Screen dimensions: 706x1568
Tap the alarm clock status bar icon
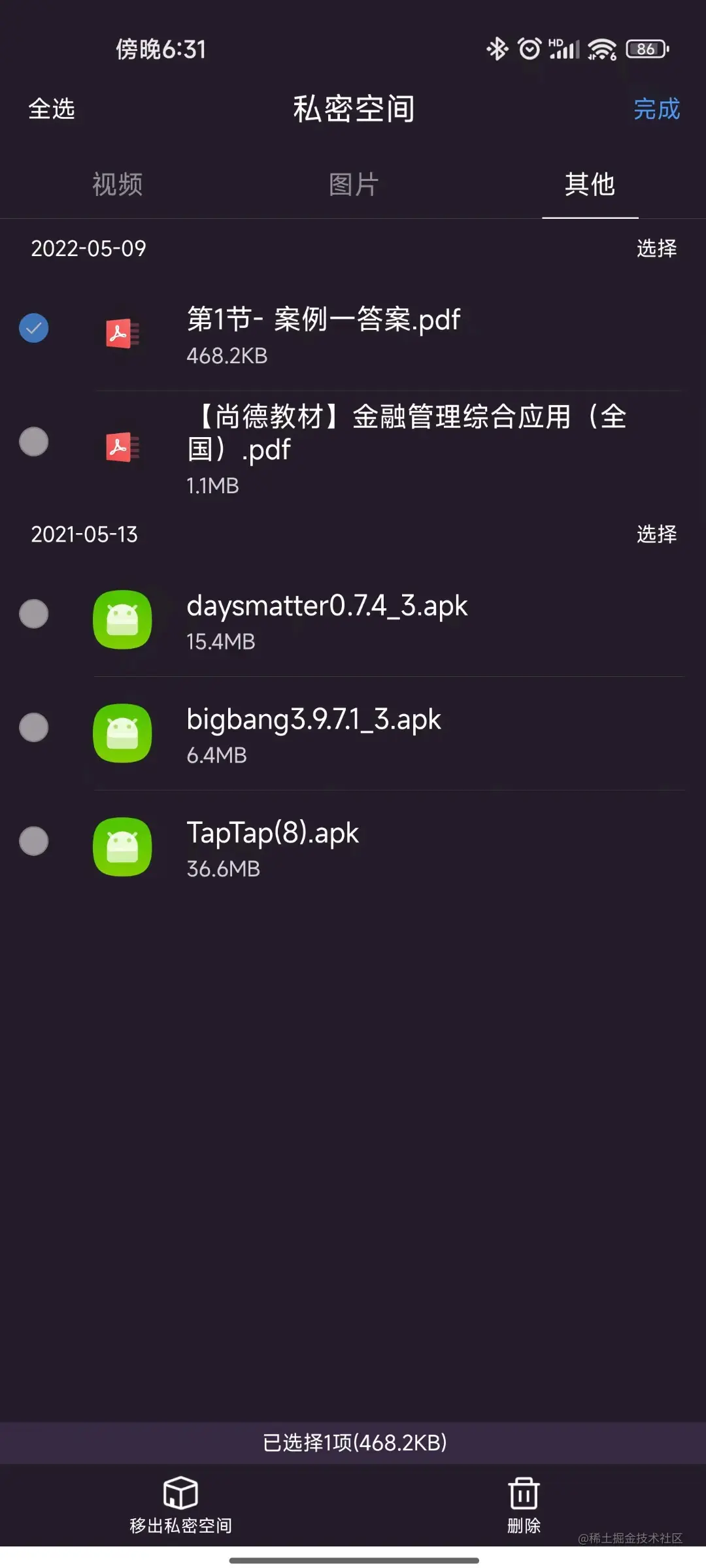pos(527,49)
